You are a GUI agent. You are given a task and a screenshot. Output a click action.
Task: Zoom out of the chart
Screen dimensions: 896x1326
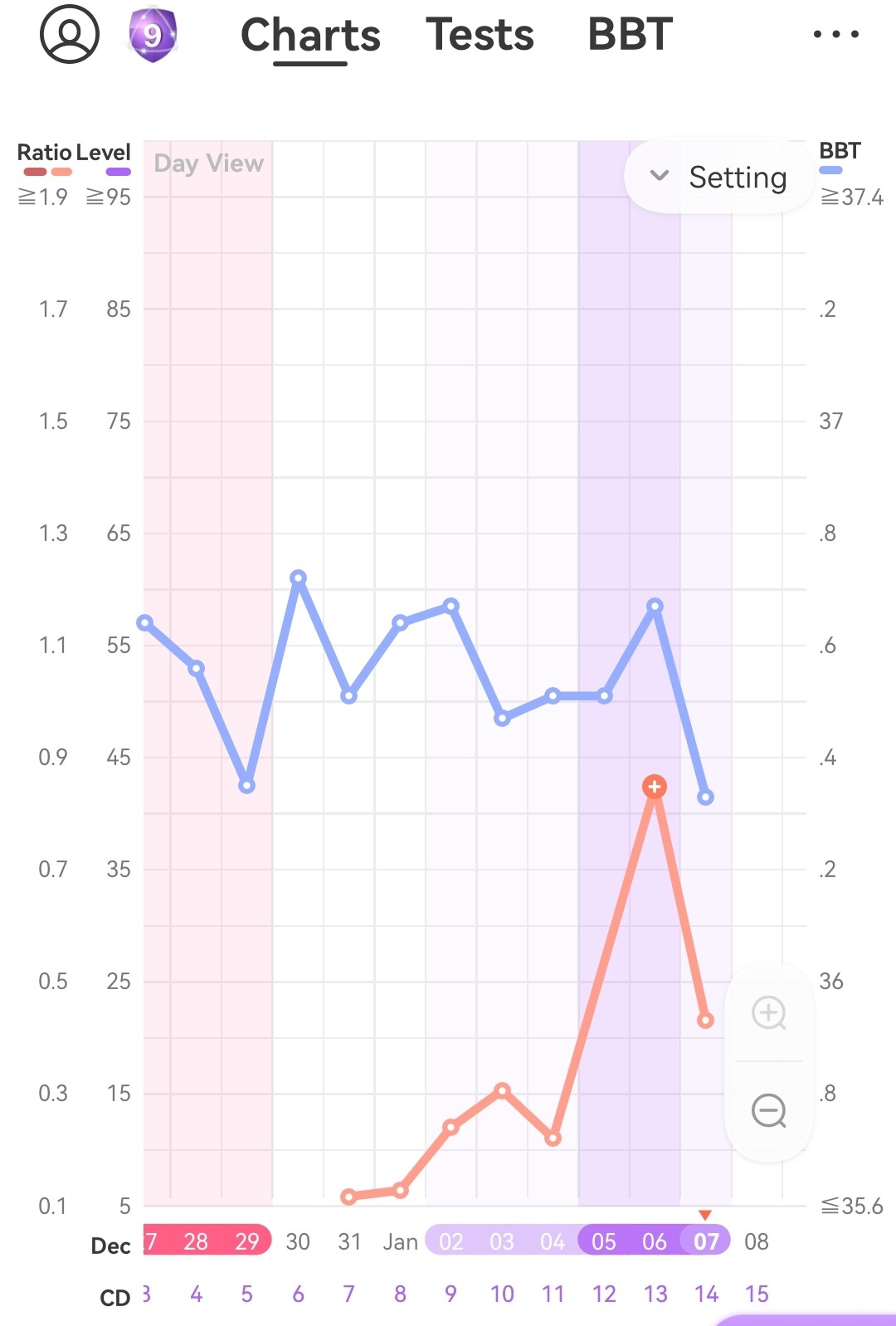point(768,1110)
